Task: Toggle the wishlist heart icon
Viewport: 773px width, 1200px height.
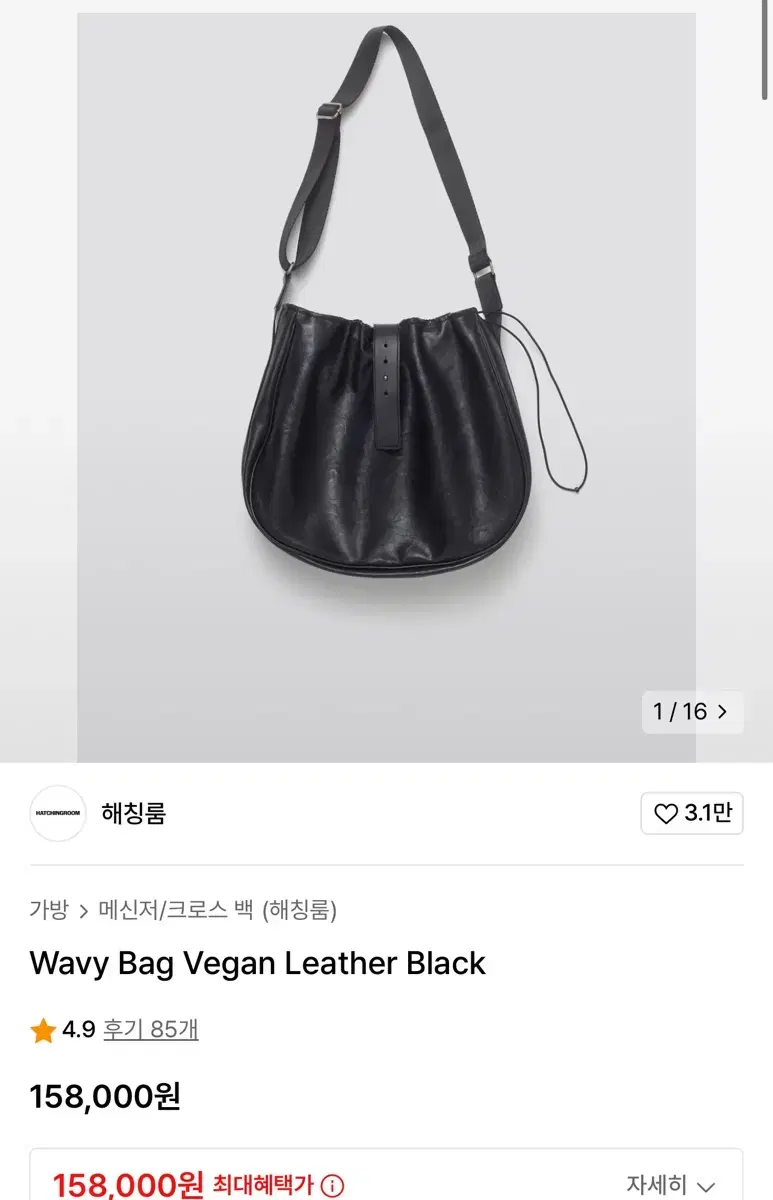Action: tap(665, 813)
